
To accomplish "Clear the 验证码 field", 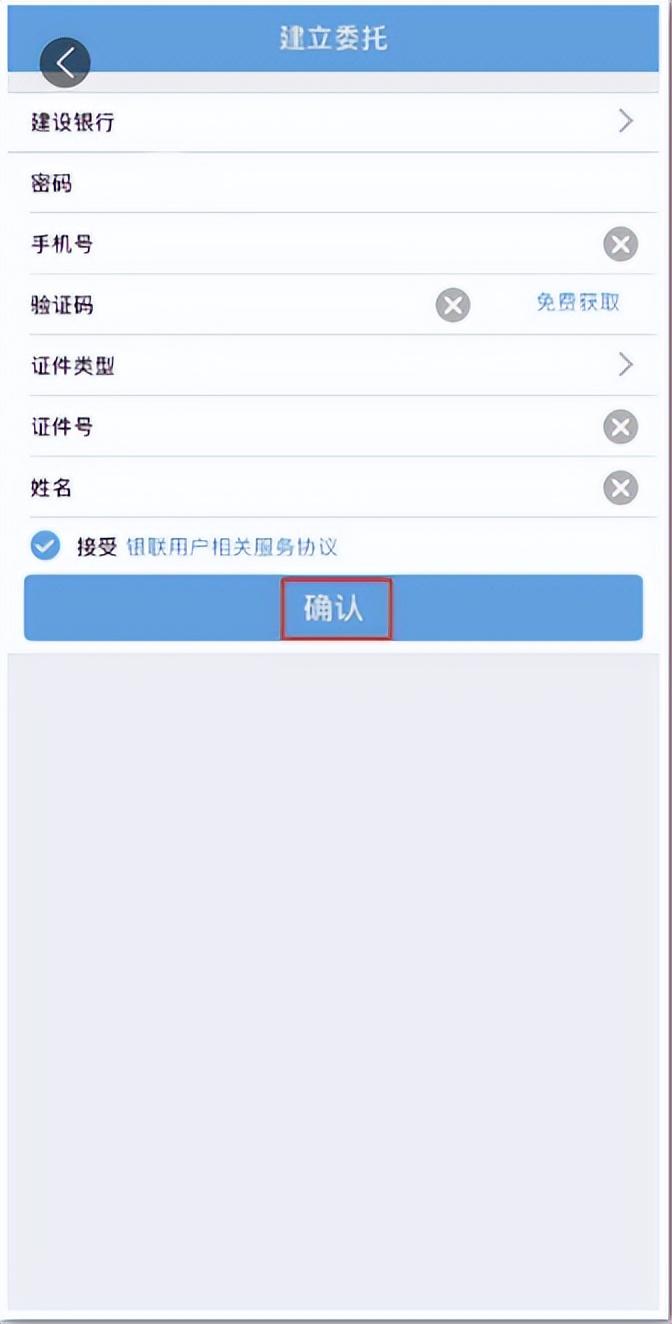I will [x=453, y=305].
